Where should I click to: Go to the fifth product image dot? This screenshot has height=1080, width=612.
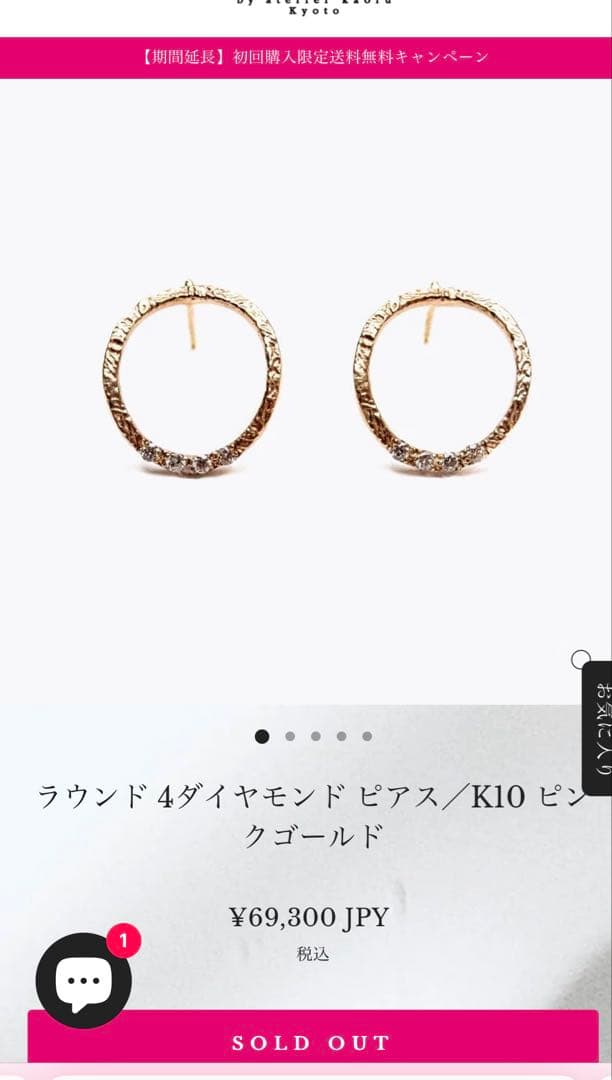coord(367,736)
